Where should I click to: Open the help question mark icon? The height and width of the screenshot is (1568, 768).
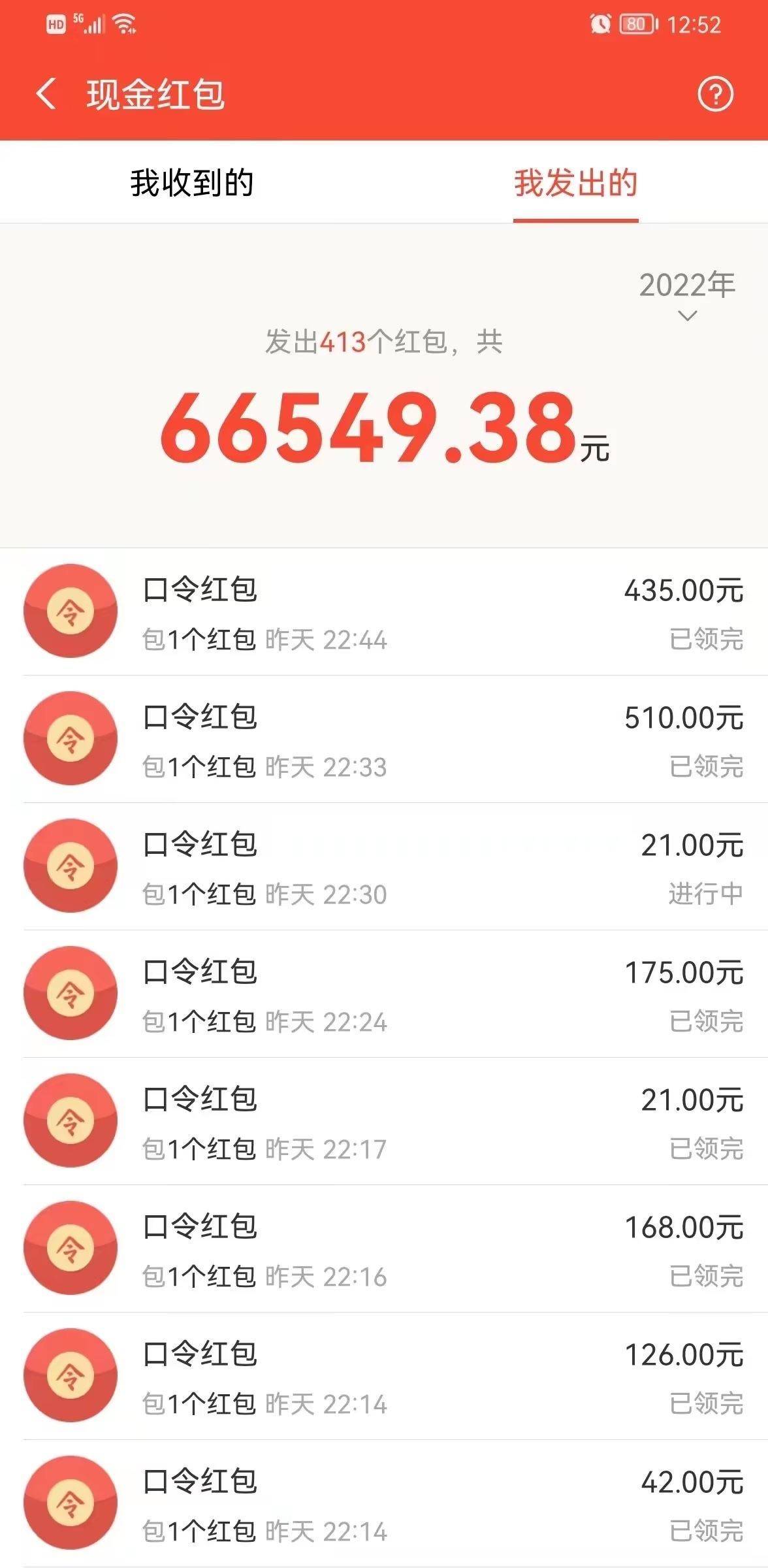click(716, 94)
